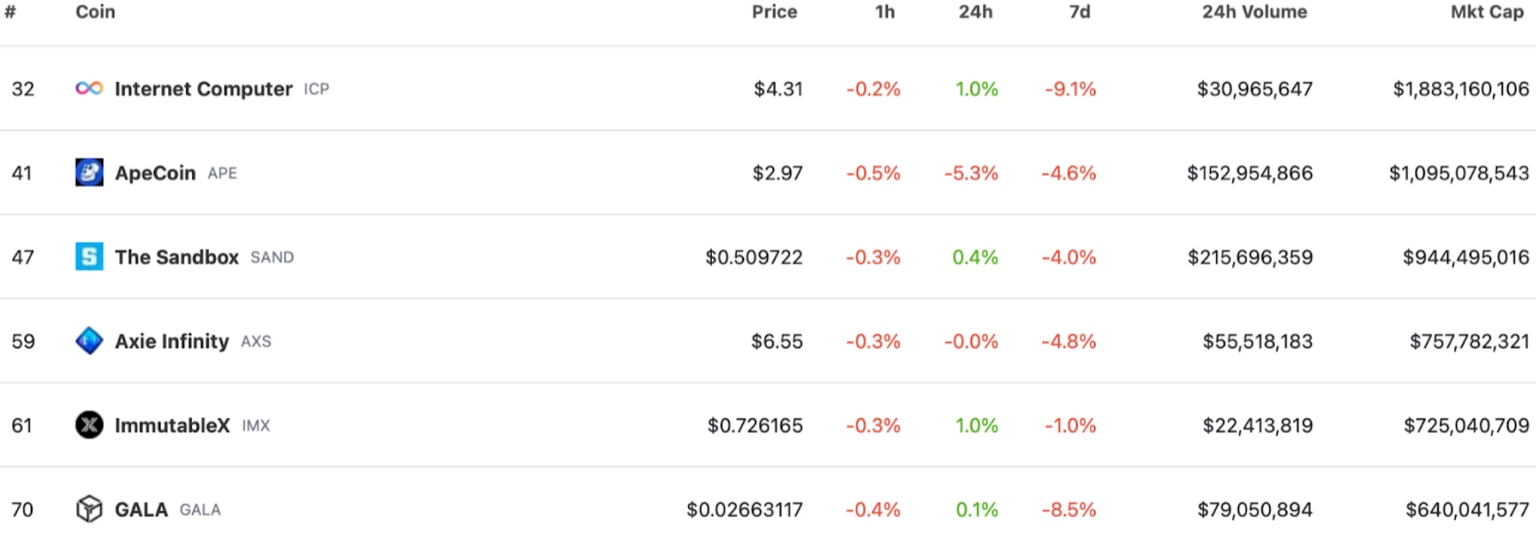This screenshot has width=1536, height=534.
Task: Sort by 24h Volume header
Action: pos(1254,12)
